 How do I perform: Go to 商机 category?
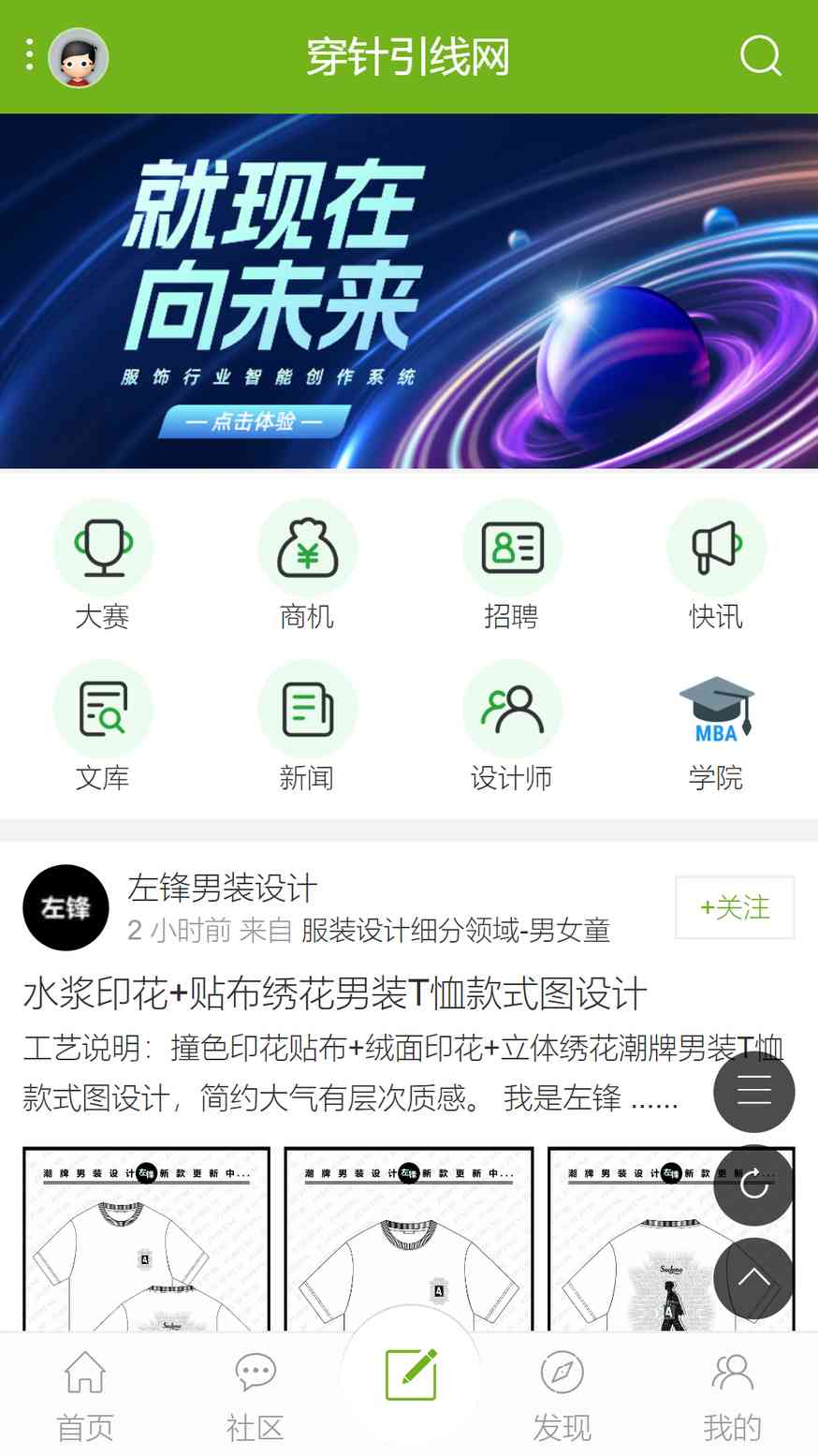click(307, 565)
